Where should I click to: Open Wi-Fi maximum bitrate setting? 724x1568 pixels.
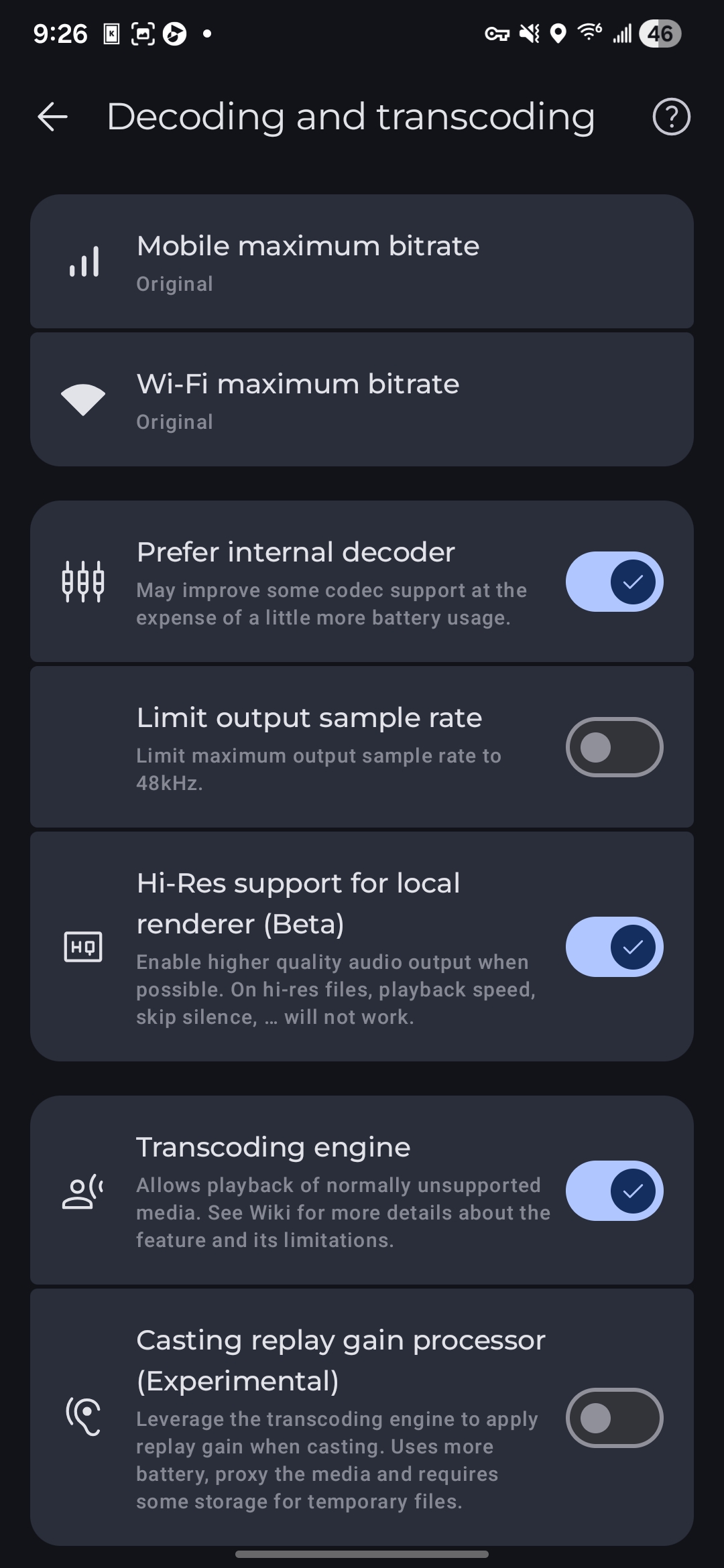point(362,400)
